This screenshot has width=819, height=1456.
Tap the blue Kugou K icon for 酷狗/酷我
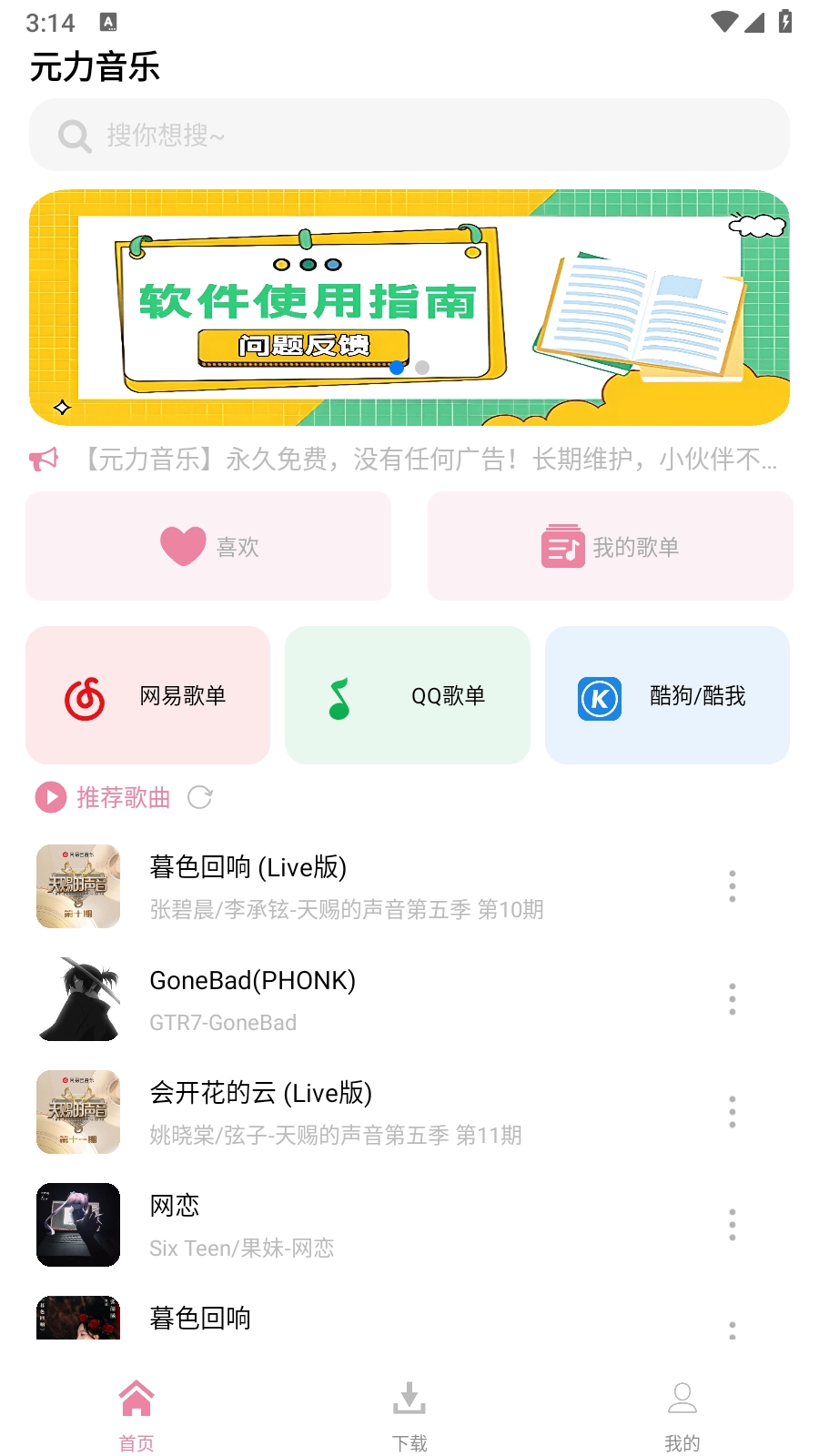point(599,696)
